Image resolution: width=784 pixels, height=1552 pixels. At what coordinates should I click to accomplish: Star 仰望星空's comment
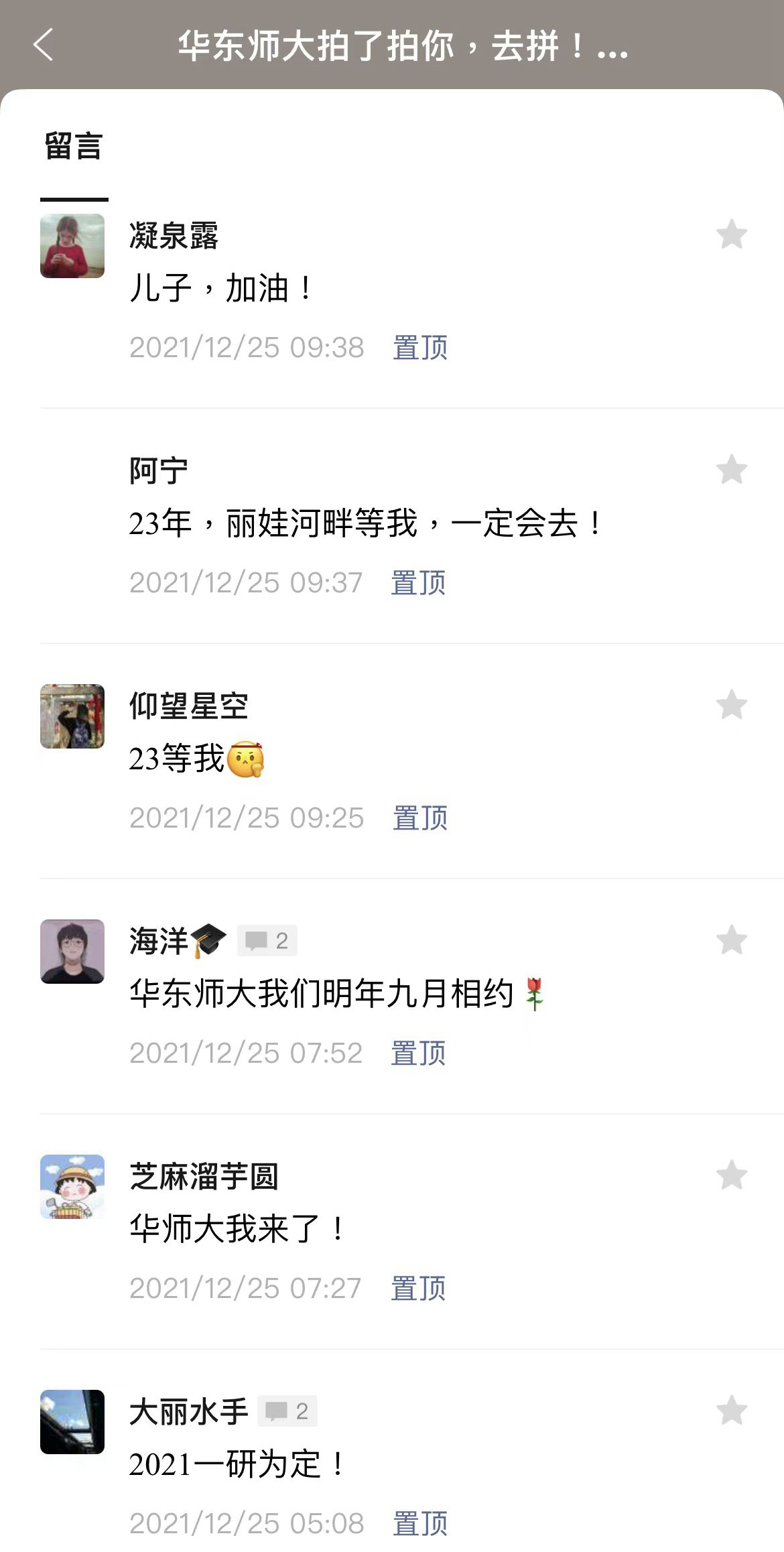[x=731, y=705]
